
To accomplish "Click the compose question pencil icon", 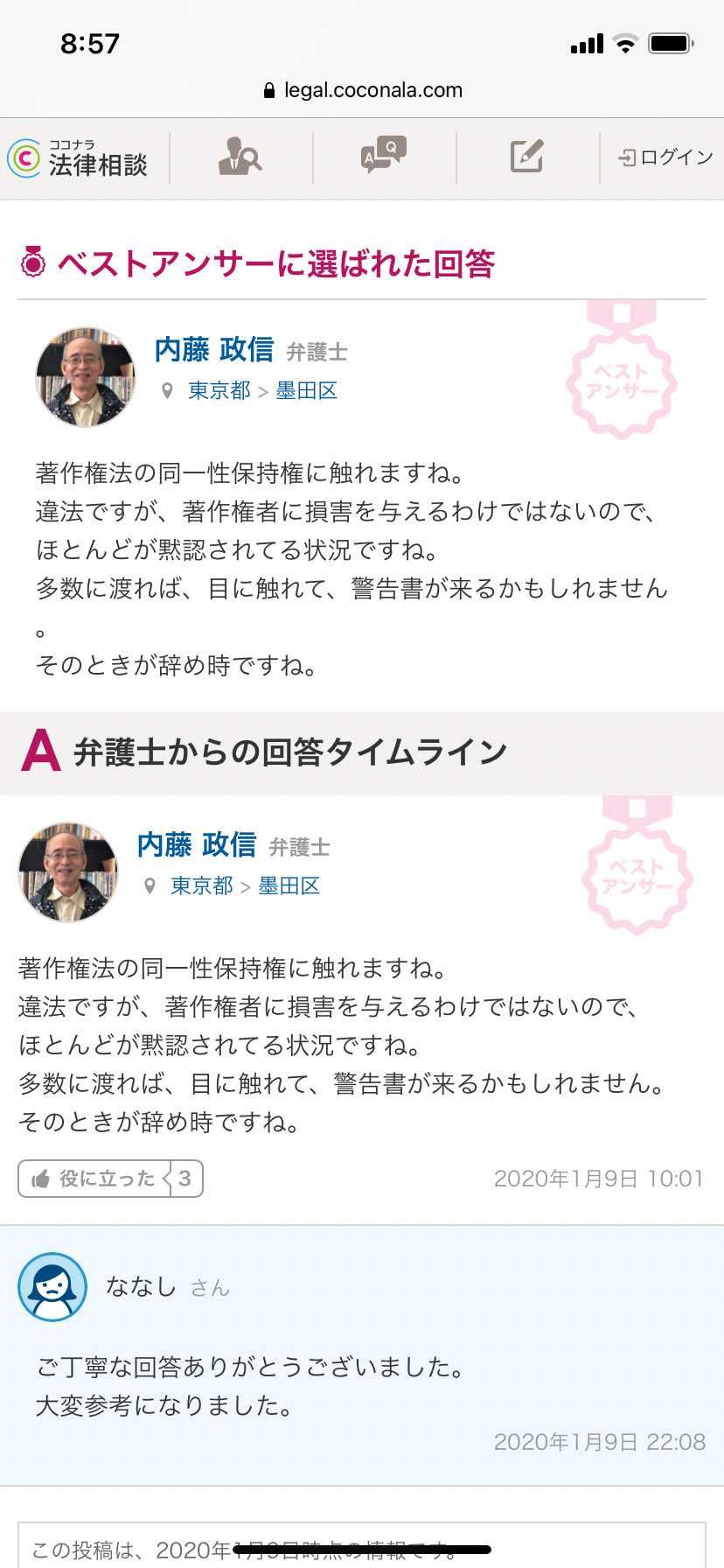I will click(526, 157).
